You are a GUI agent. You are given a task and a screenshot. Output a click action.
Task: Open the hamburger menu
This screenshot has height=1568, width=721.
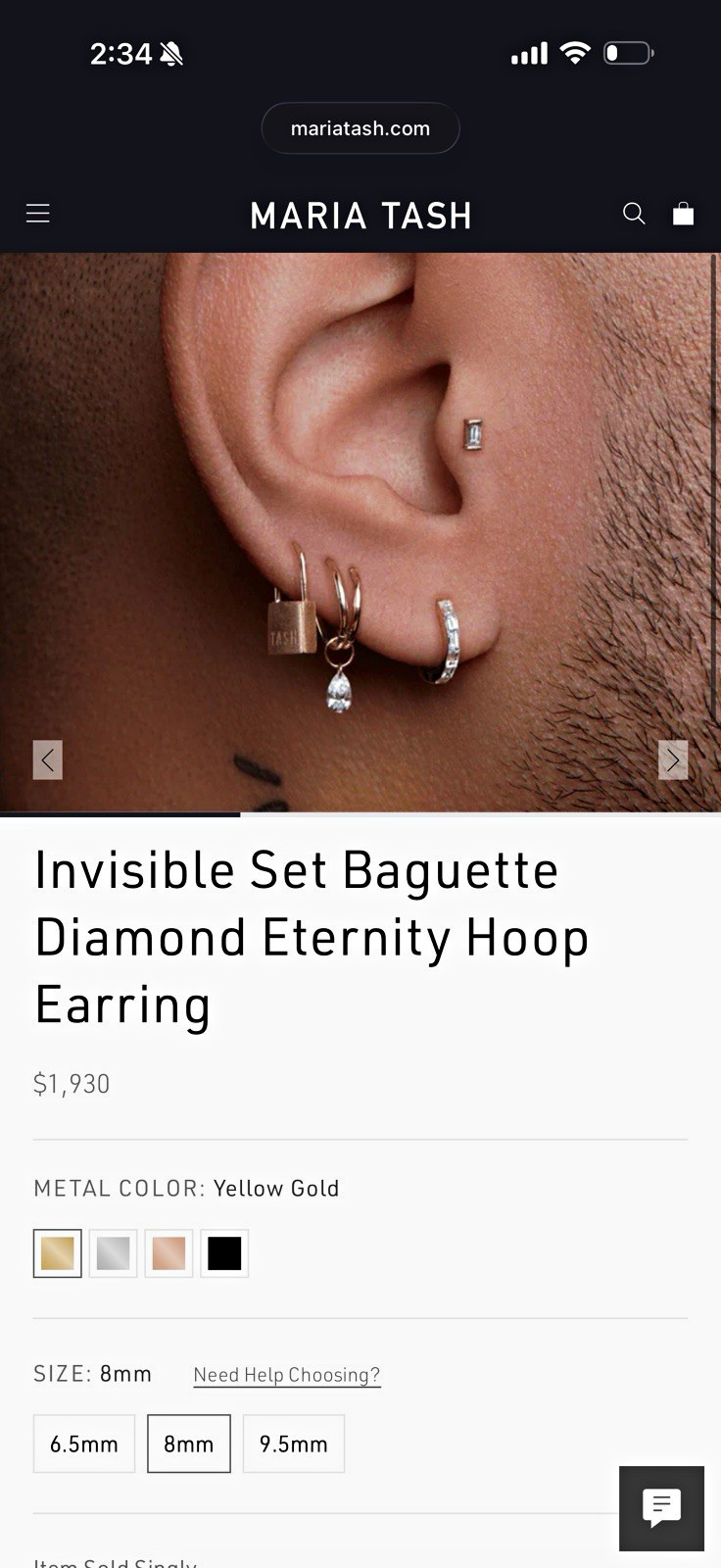click(37, 213)
